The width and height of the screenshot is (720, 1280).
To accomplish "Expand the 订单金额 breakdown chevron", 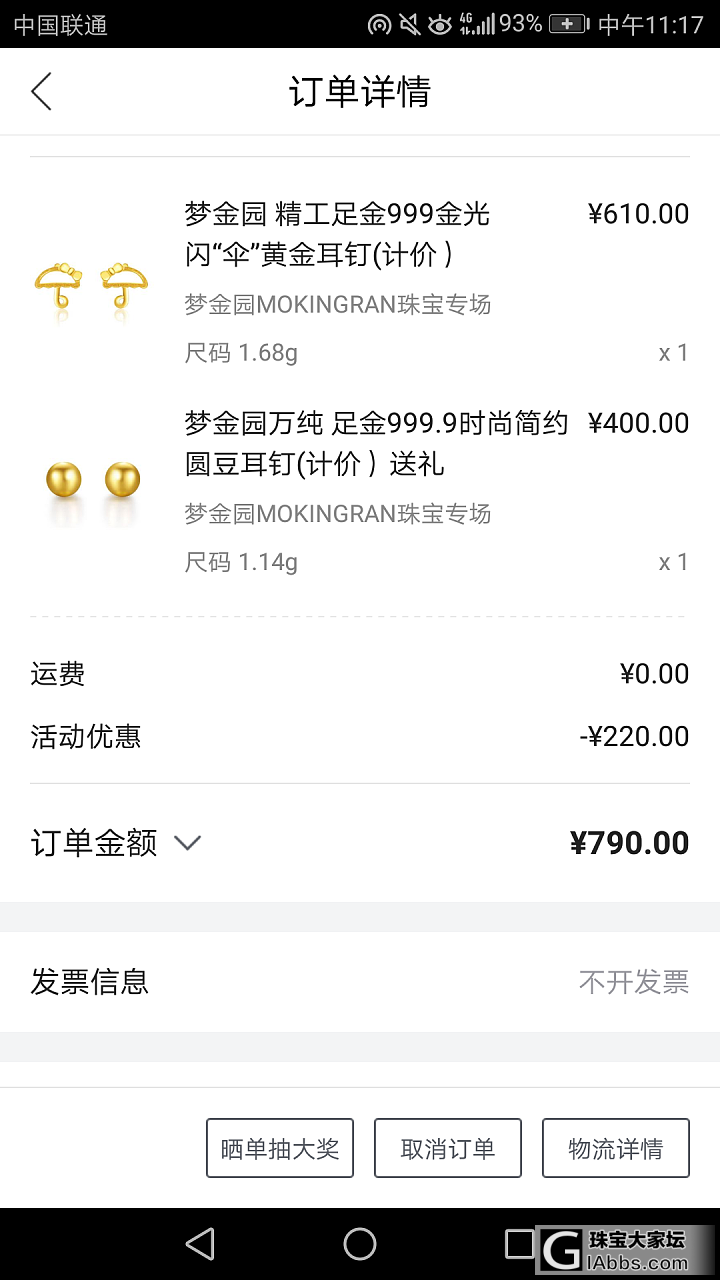I will pos(187,843).
